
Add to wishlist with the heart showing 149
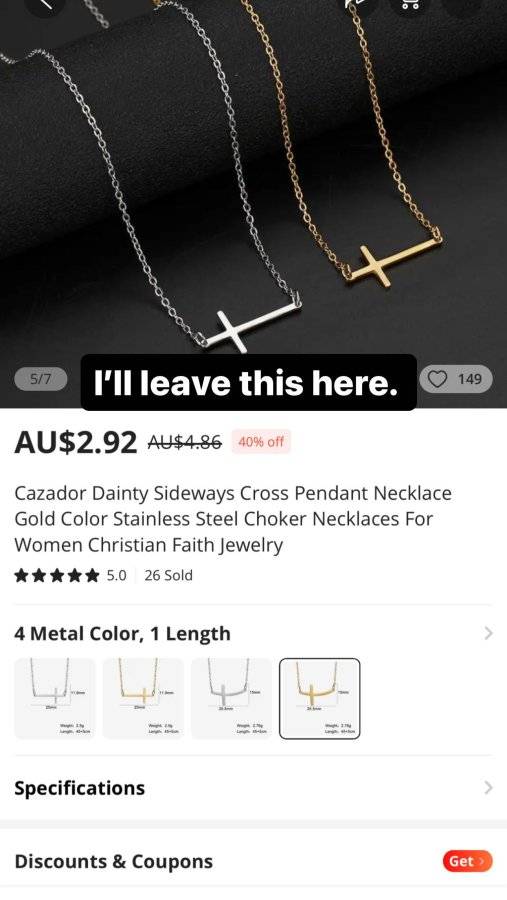tap(456, 379)
